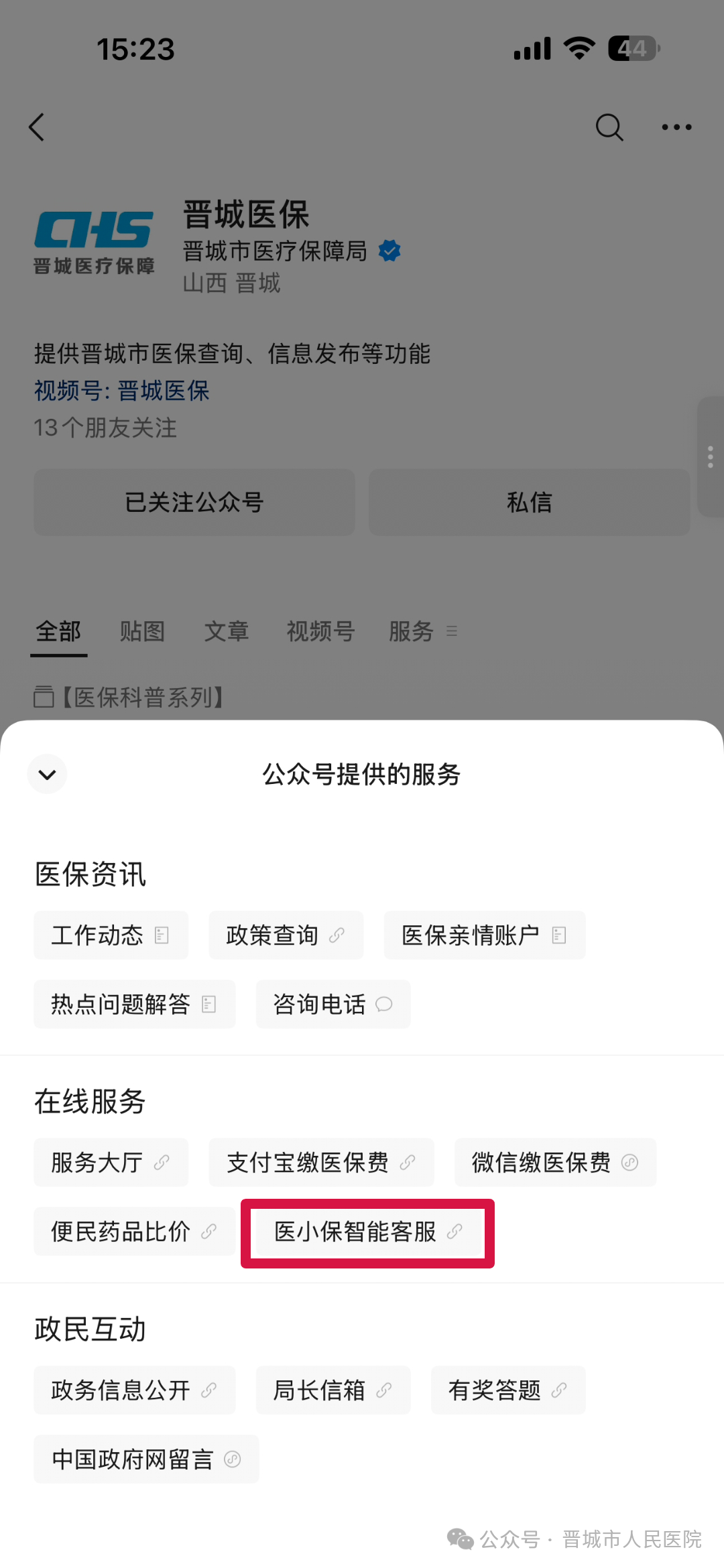Open 便民药品比价
This screenshot has width=724, height=1568.
(x=134, y=1231)
